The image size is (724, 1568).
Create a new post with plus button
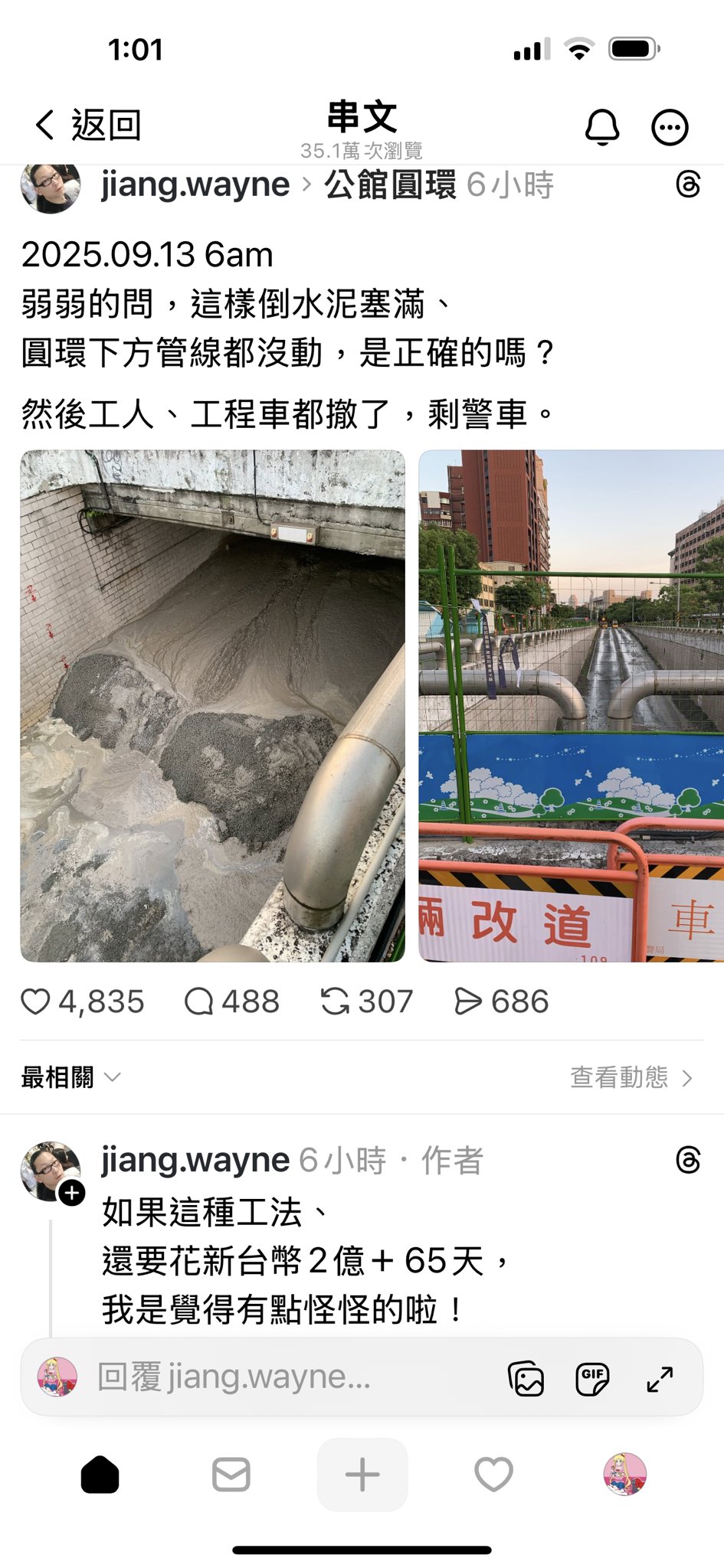[362, 1475]
